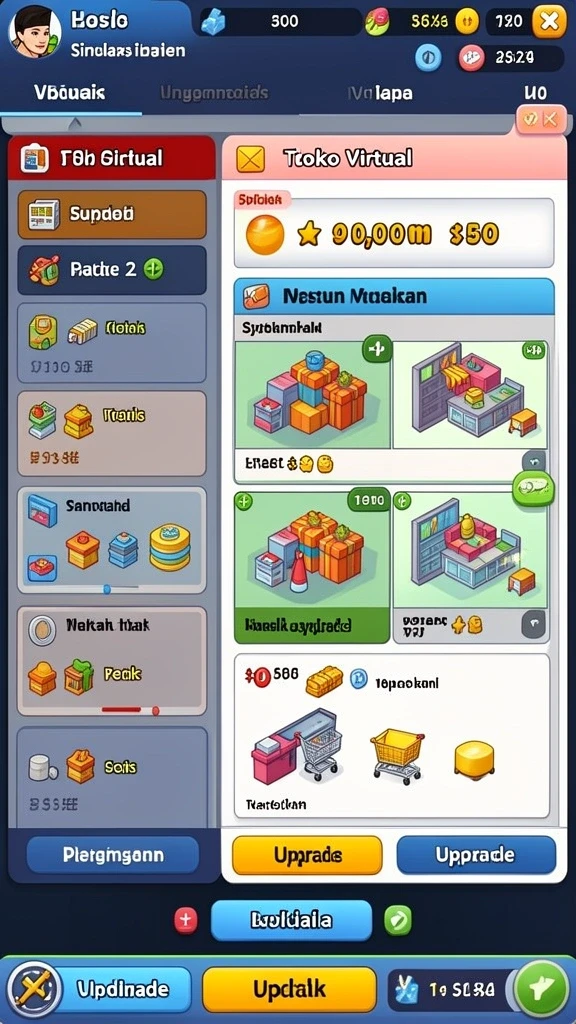576x1024 pixels.
Task: Open the gift boxes tile labeled 1000
Action: [x=312, y=566]
